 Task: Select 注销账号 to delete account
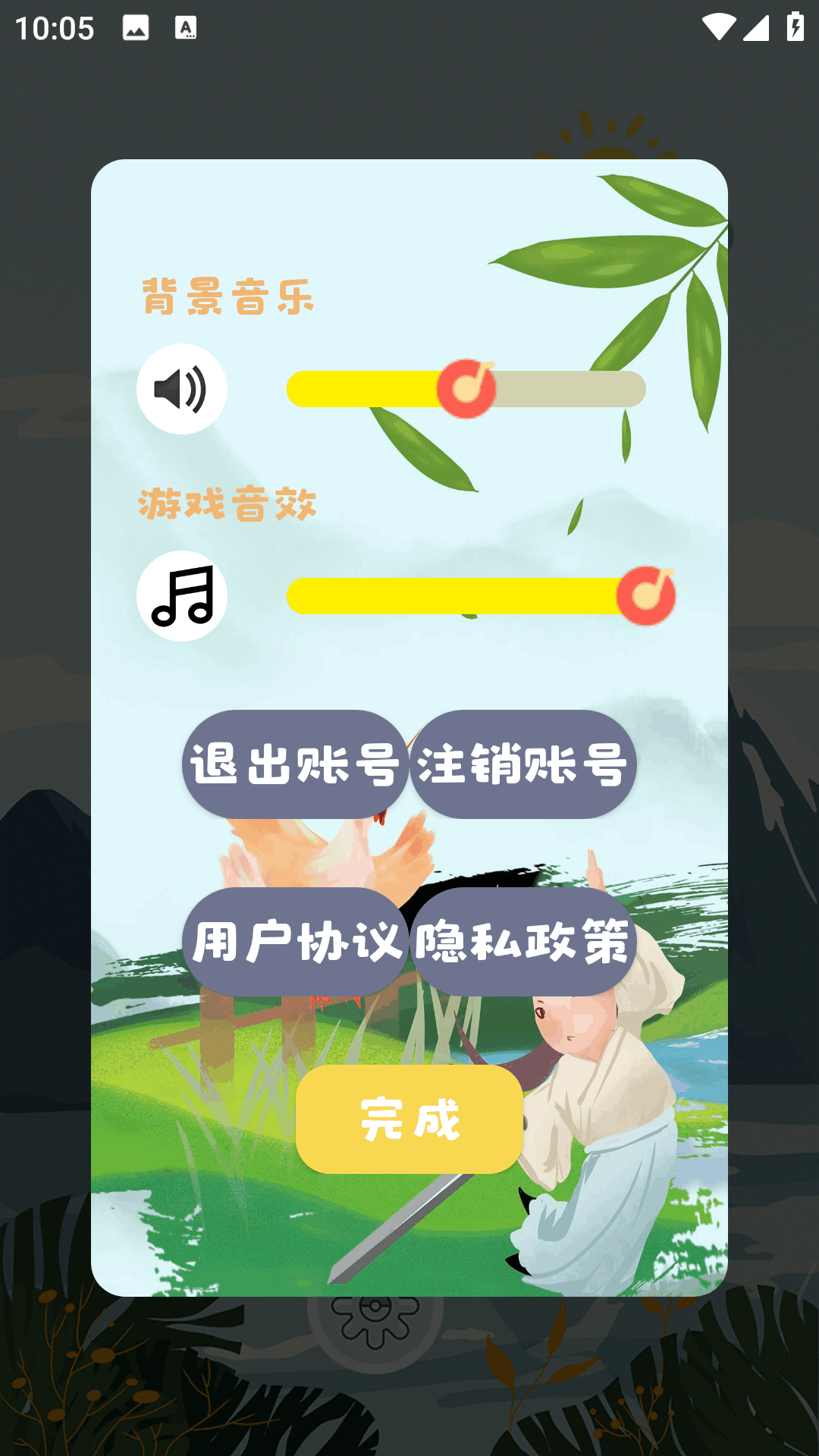(522, 768)
